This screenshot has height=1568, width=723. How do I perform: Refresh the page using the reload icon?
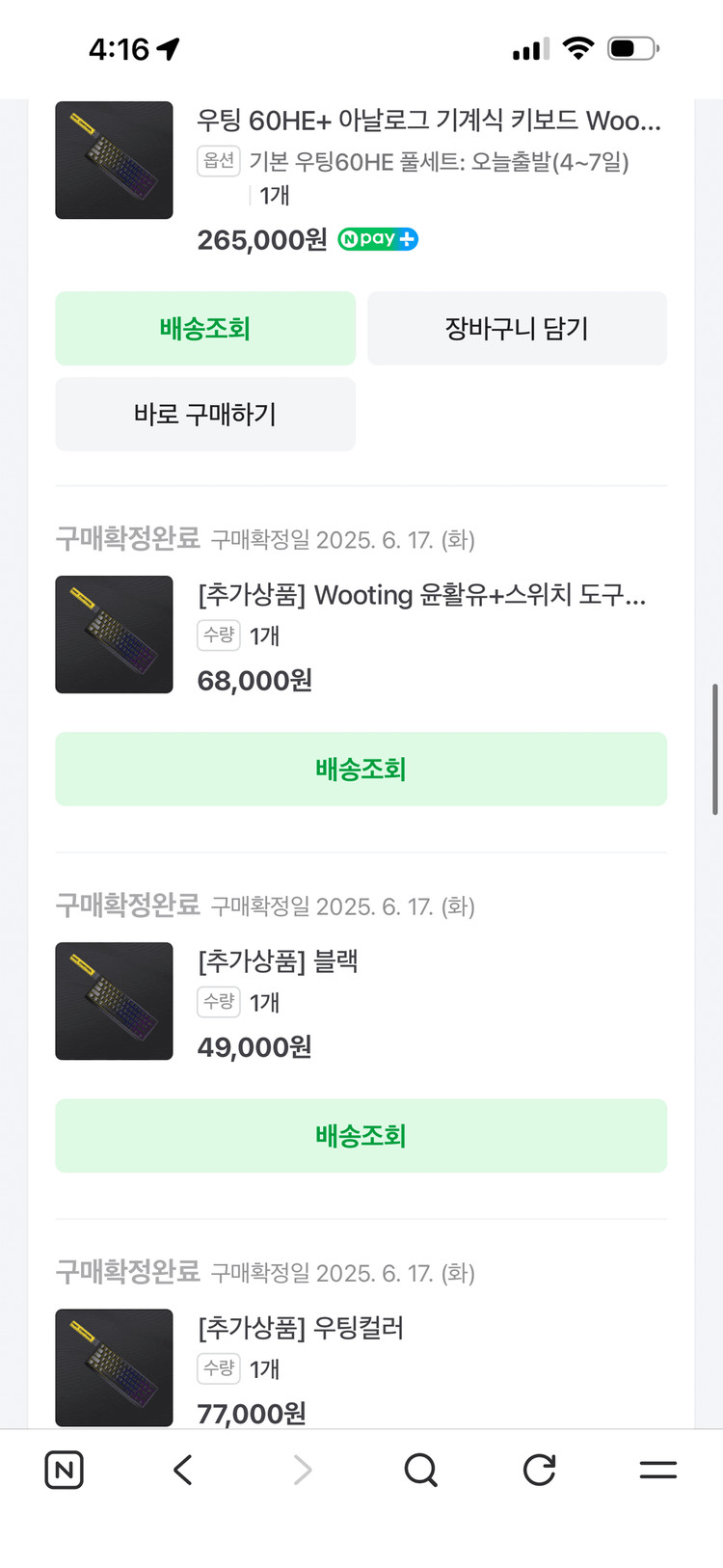pos(539,1471)
